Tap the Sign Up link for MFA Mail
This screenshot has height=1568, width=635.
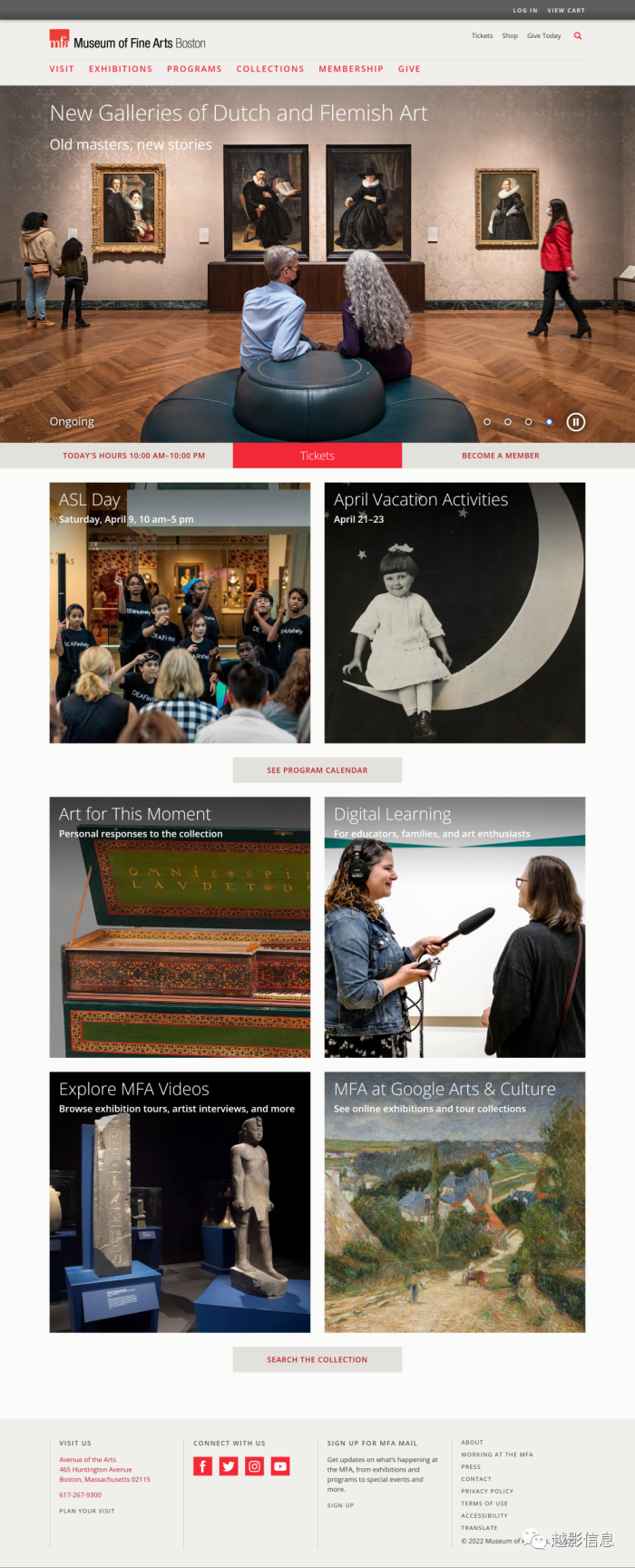tap(341, 1505)
